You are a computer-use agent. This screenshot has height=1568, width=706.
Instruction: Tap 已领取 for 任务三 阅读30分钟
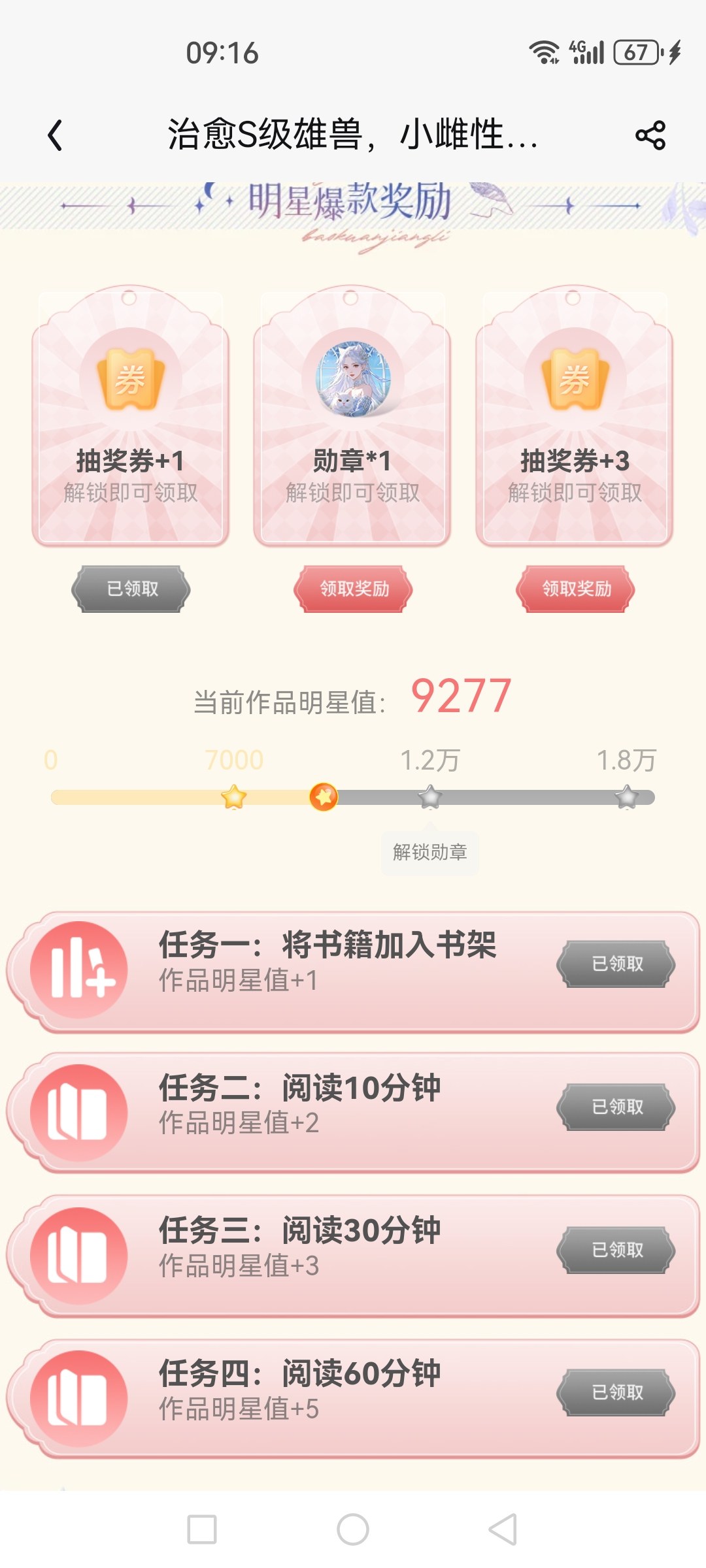616,1250
